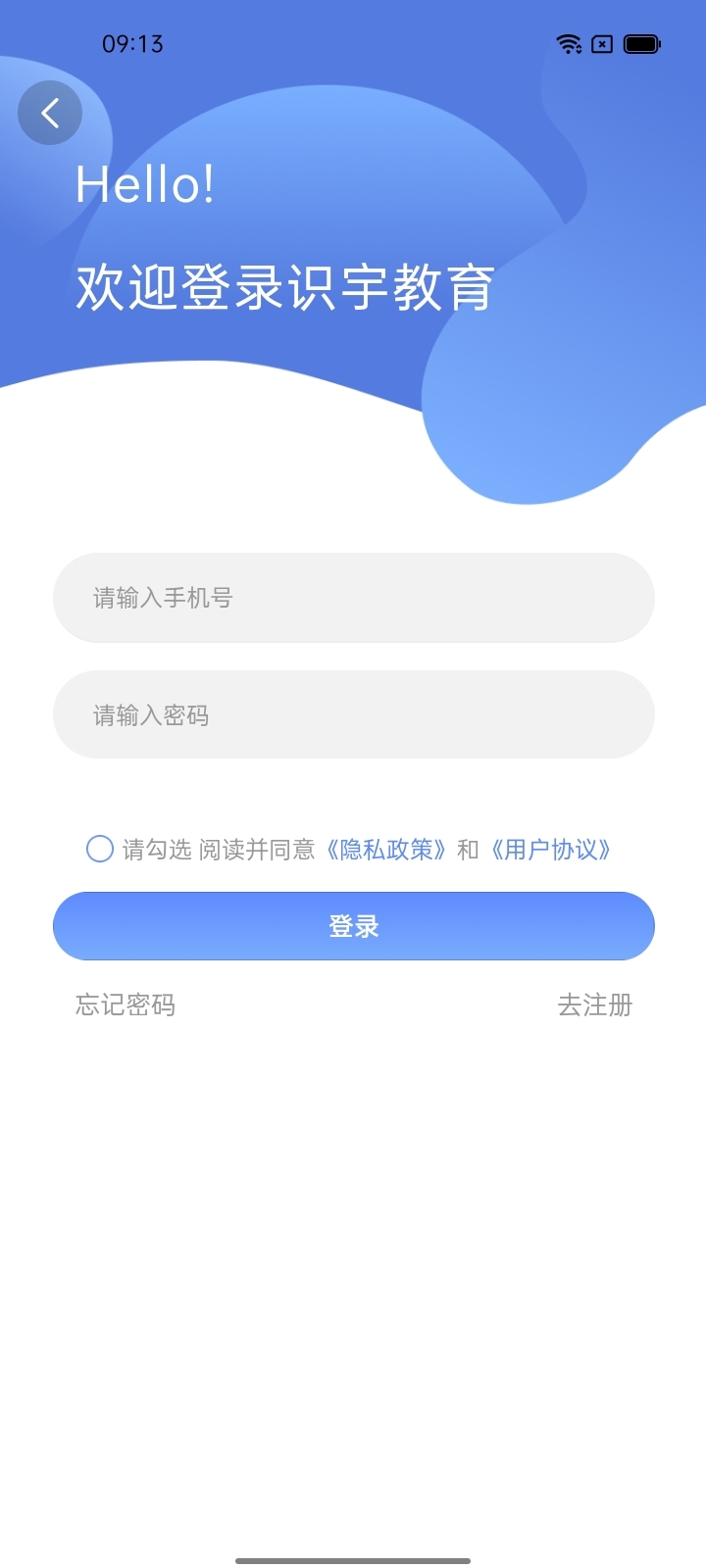Screen dimensions: 706x1568
Task: Toggle agreement consent before logging in
Action: point(99,849)
